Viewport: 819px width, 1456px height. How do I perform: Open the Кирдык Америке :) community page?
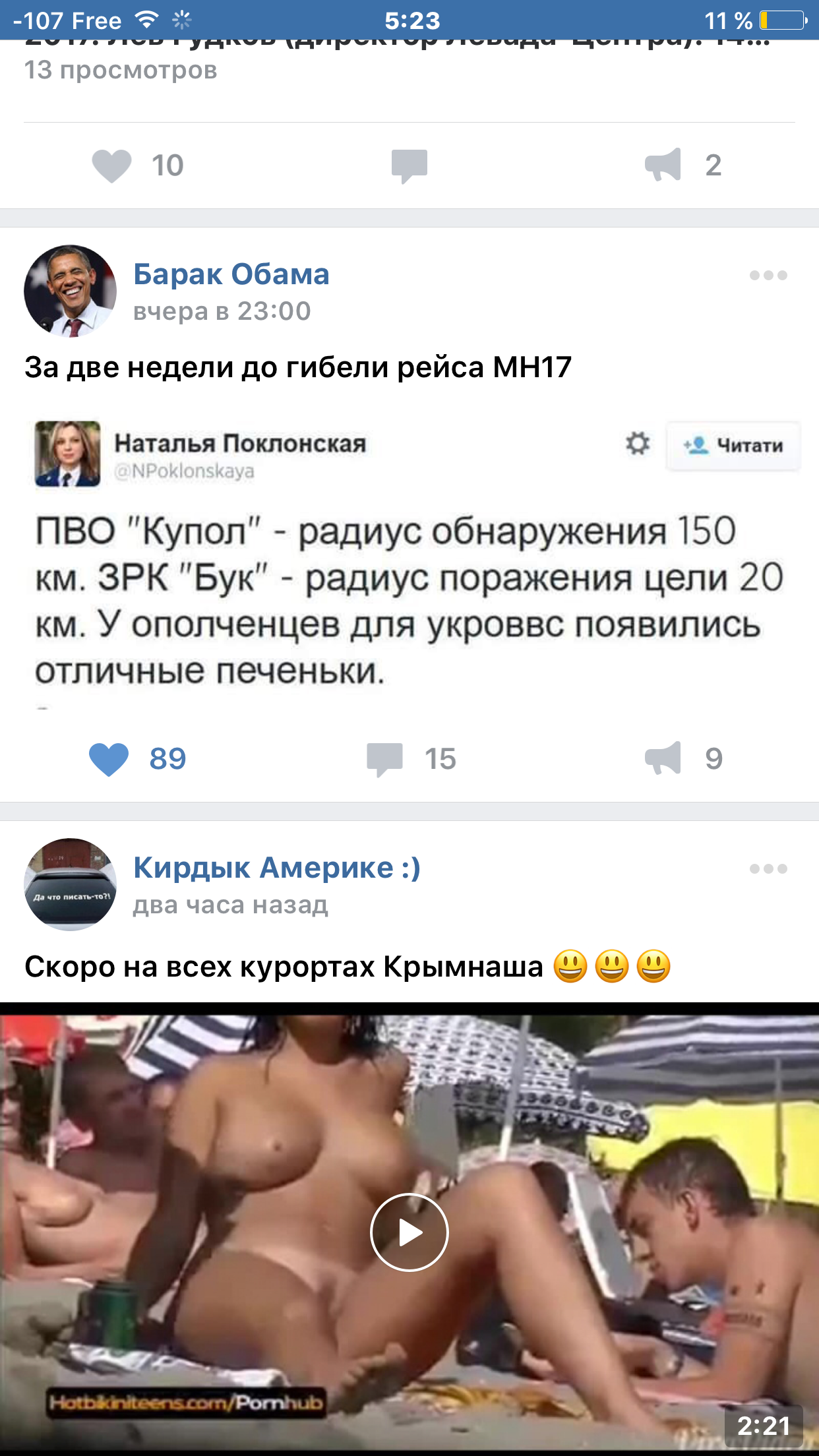point(276,868)
